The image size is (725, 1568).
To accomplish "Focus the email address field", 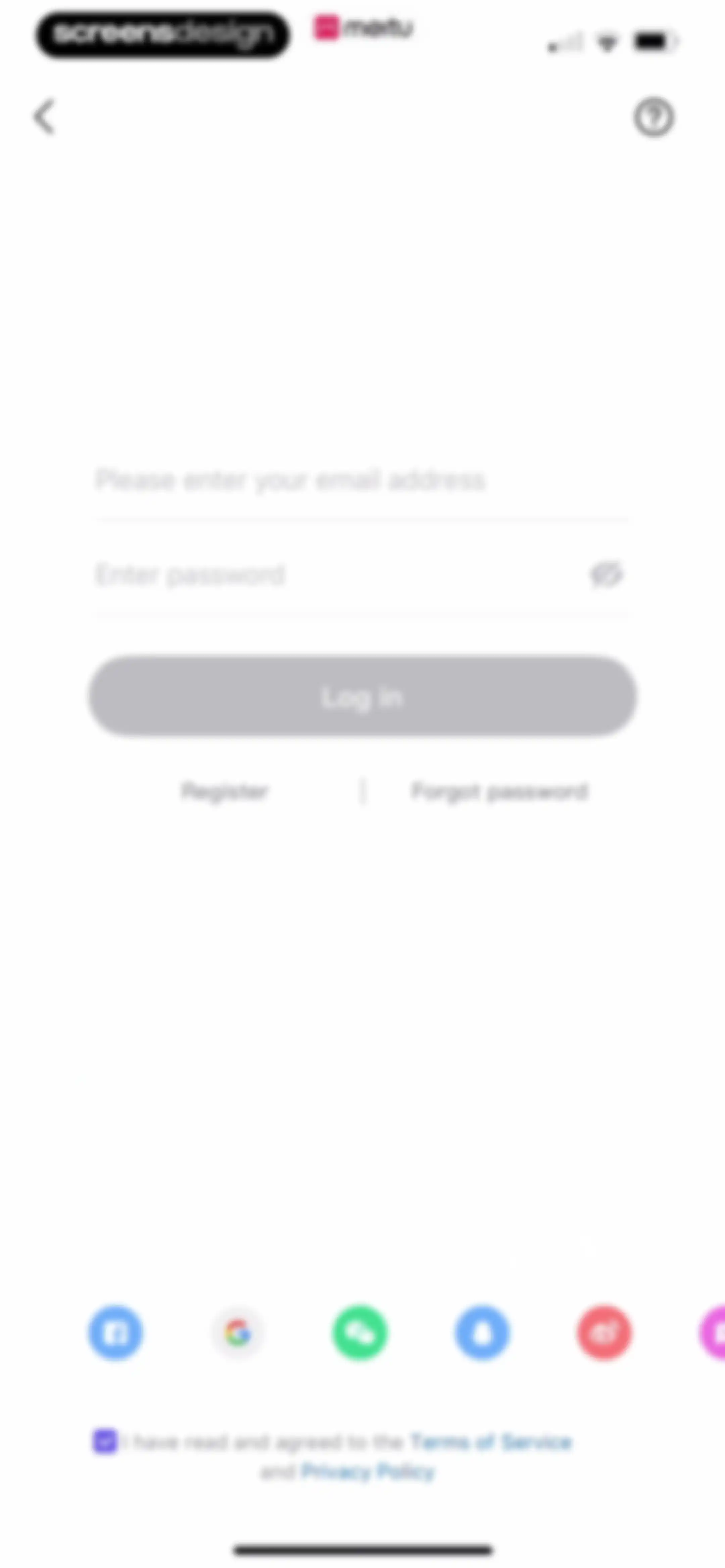I will [361, 480].
